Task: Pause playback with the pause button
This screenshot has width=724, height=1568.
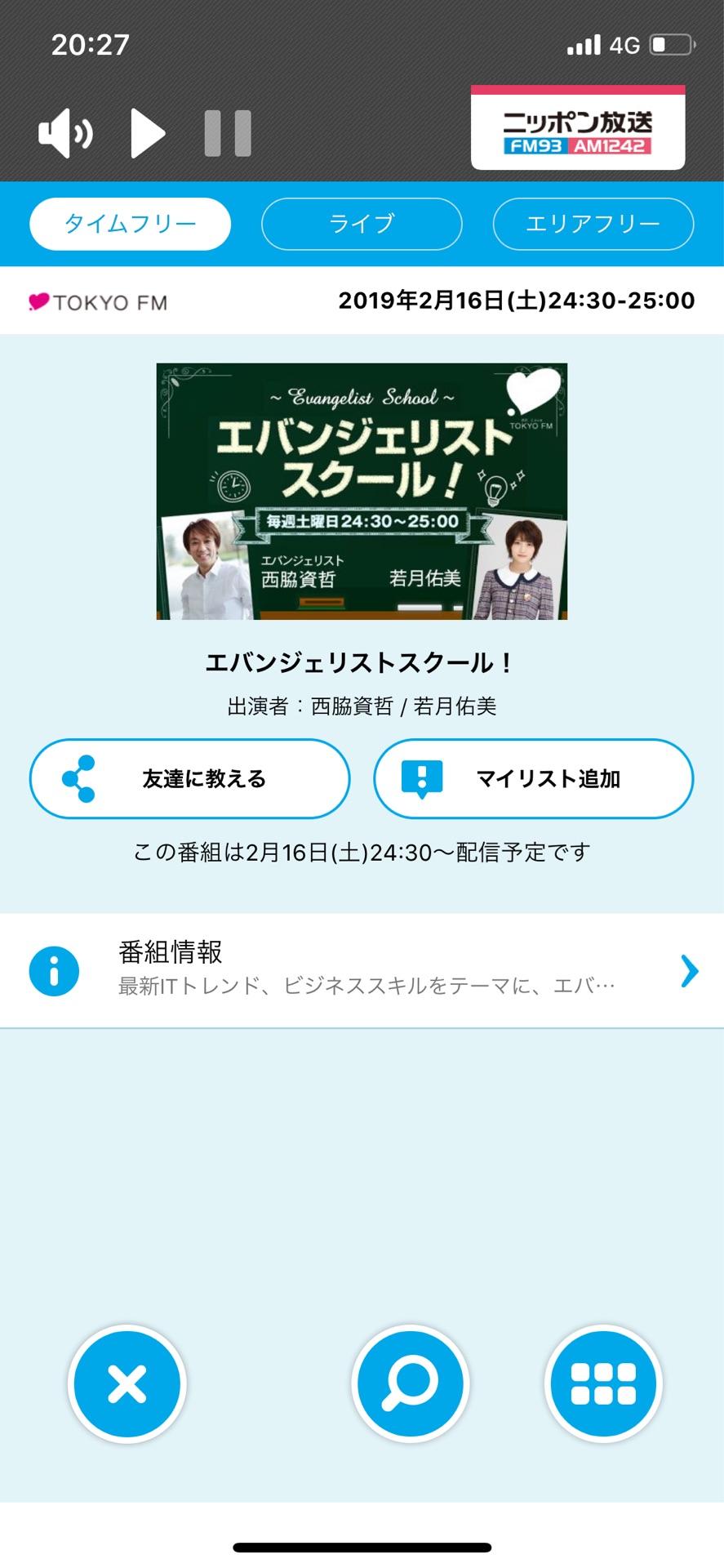Action: coord(228,133)
